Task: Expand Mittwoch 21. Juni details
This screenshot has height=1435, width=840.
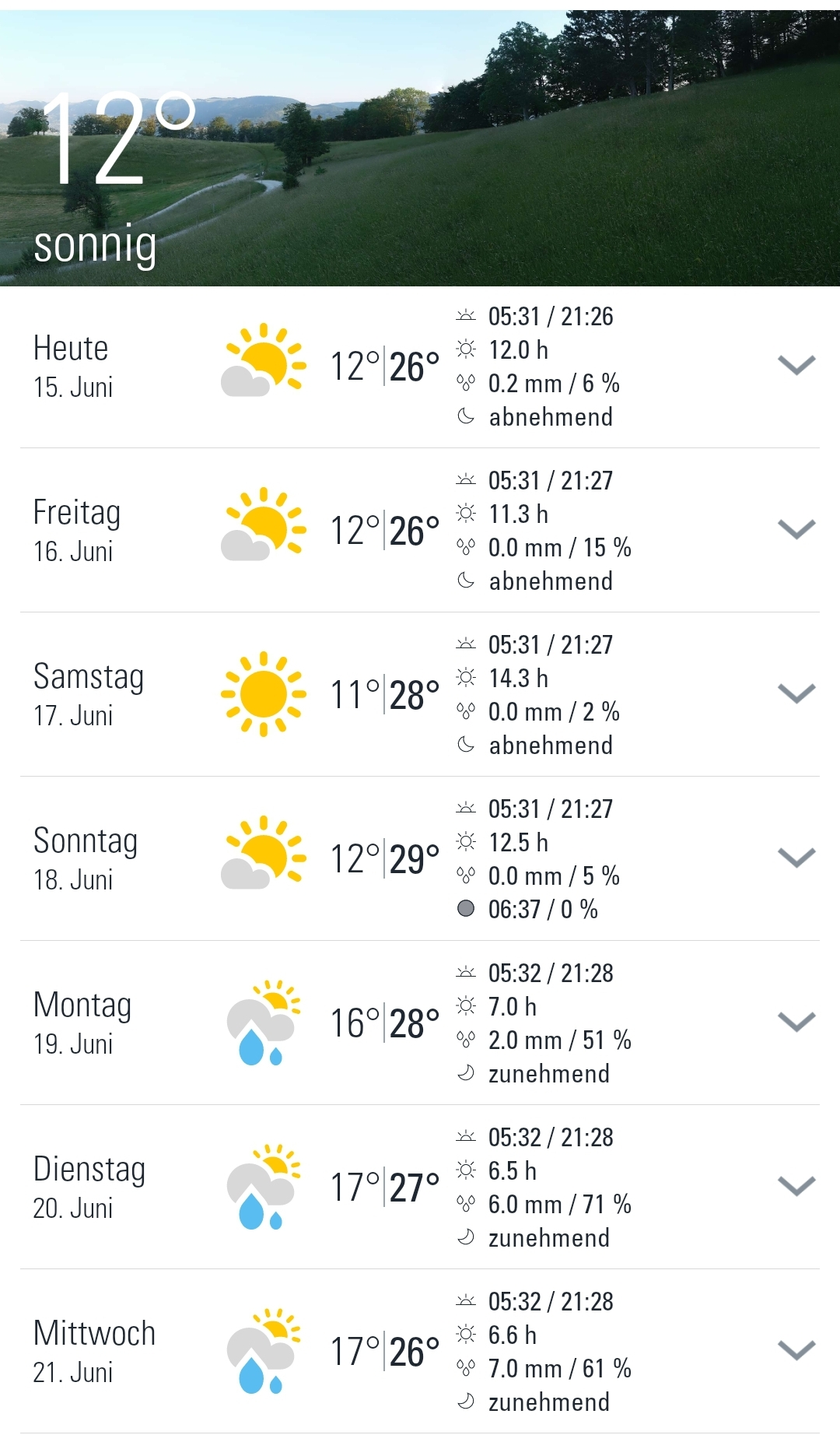Action: 796,1350
